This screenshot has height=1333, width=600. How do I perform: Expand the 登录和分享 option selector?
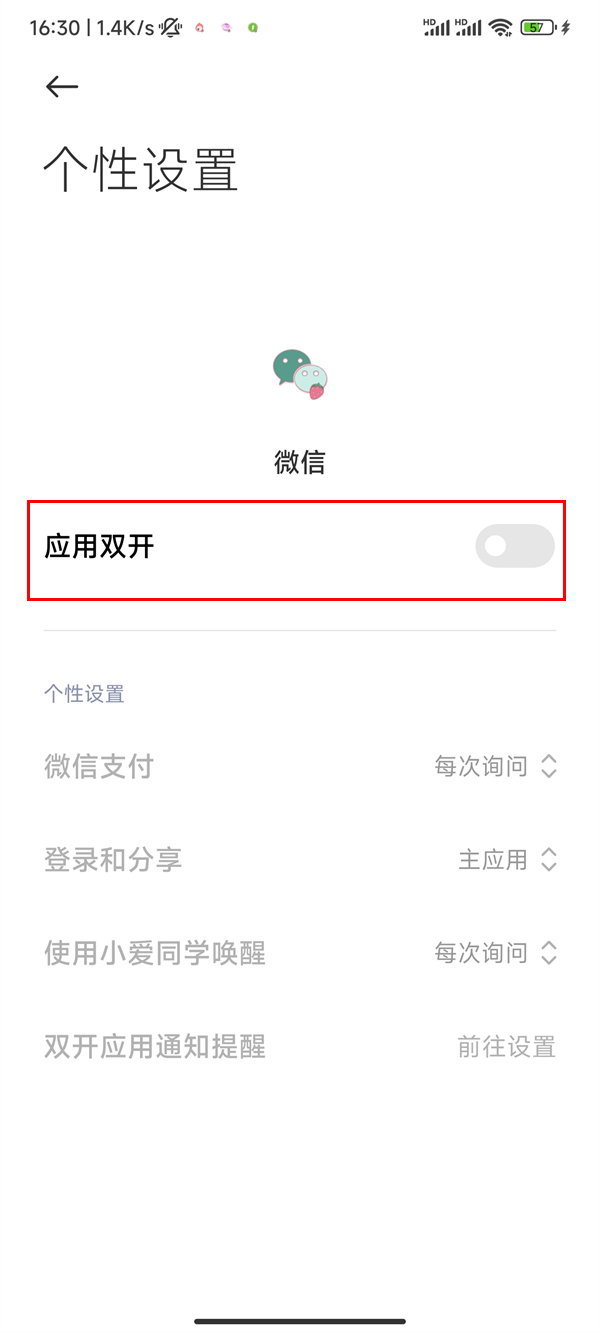(507, 860)
